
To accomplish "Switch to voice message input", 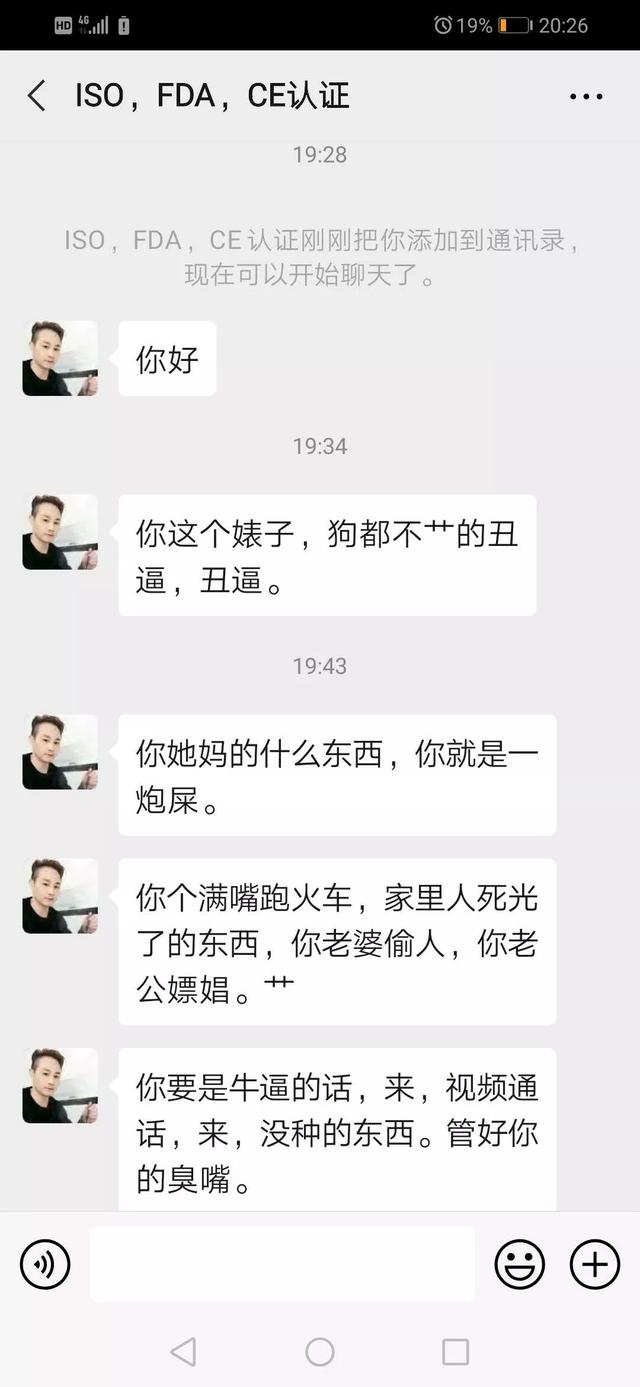I will tap(45, 1265).
